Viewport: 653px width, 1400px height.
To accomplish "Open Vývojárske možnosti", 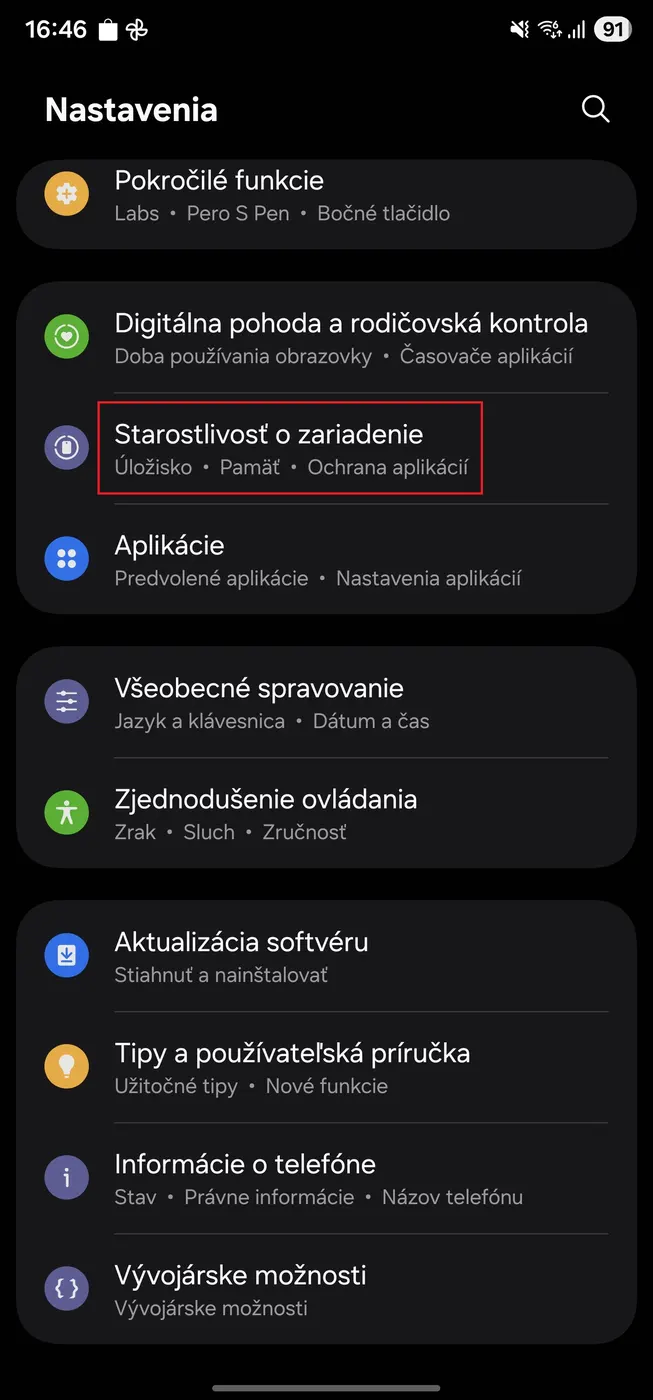I will pos(326,1289).
